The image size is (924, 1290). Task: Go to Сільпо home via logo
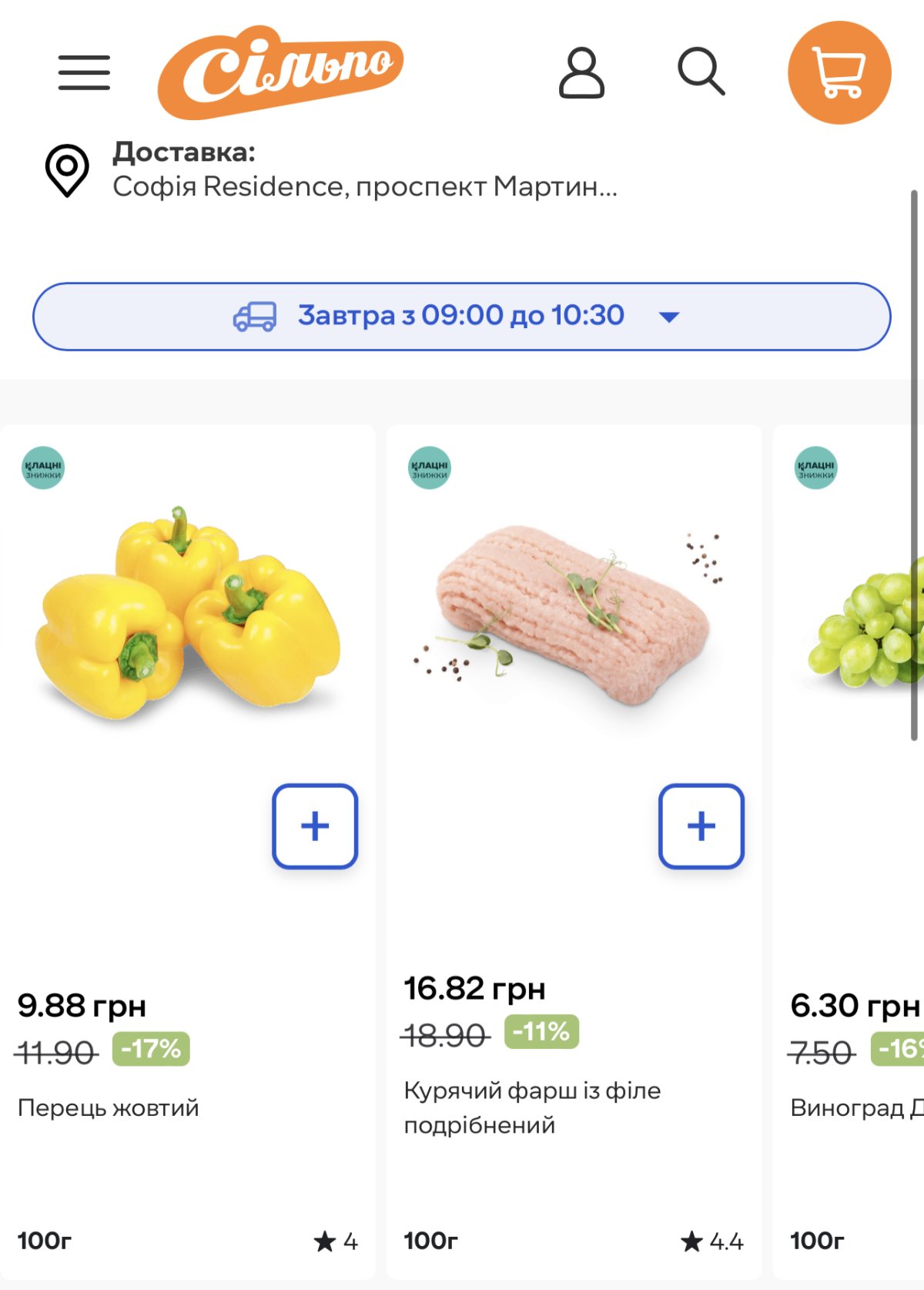click(x=280, y=72)
